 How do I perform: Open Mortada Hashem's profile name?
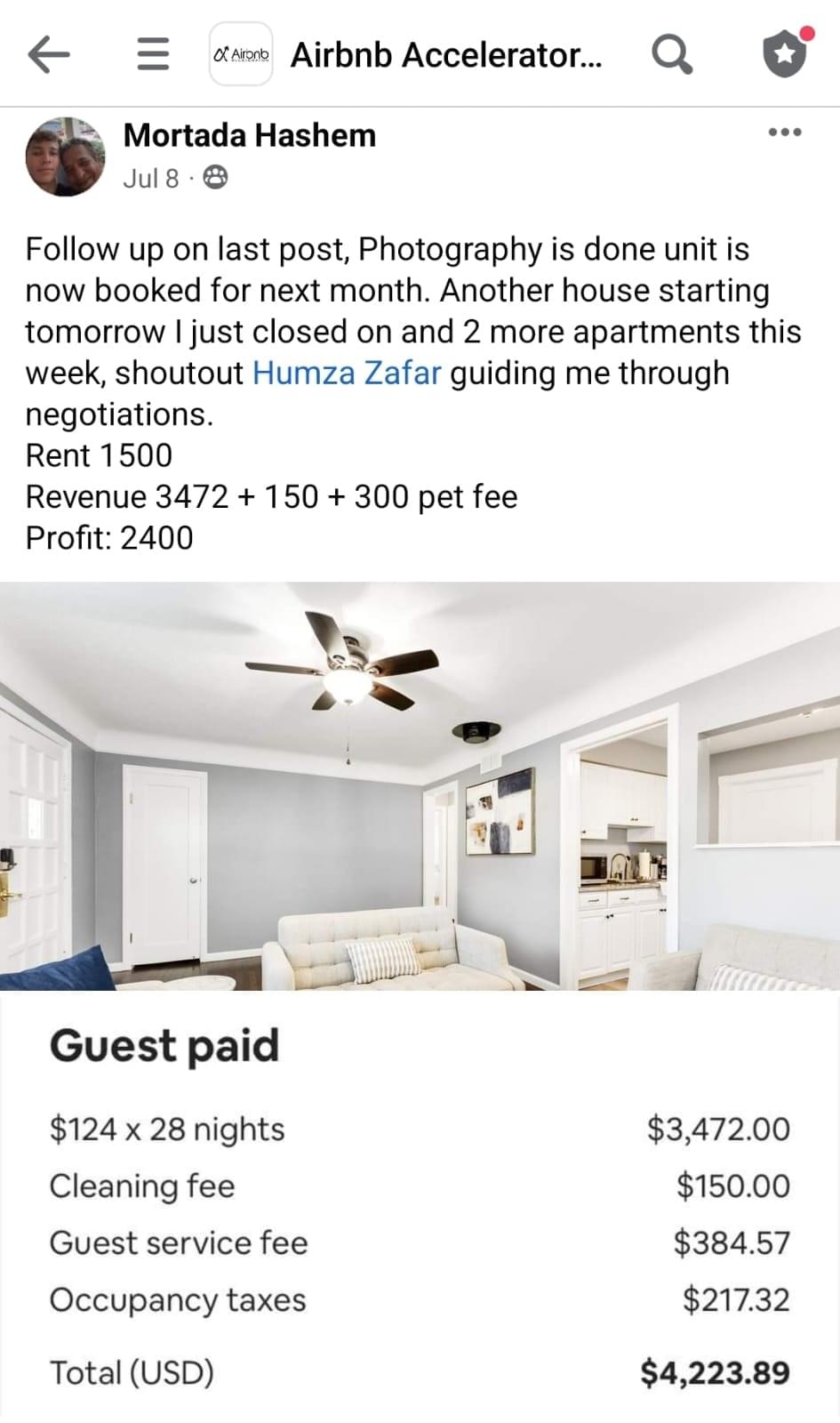(x=249, y=135)
